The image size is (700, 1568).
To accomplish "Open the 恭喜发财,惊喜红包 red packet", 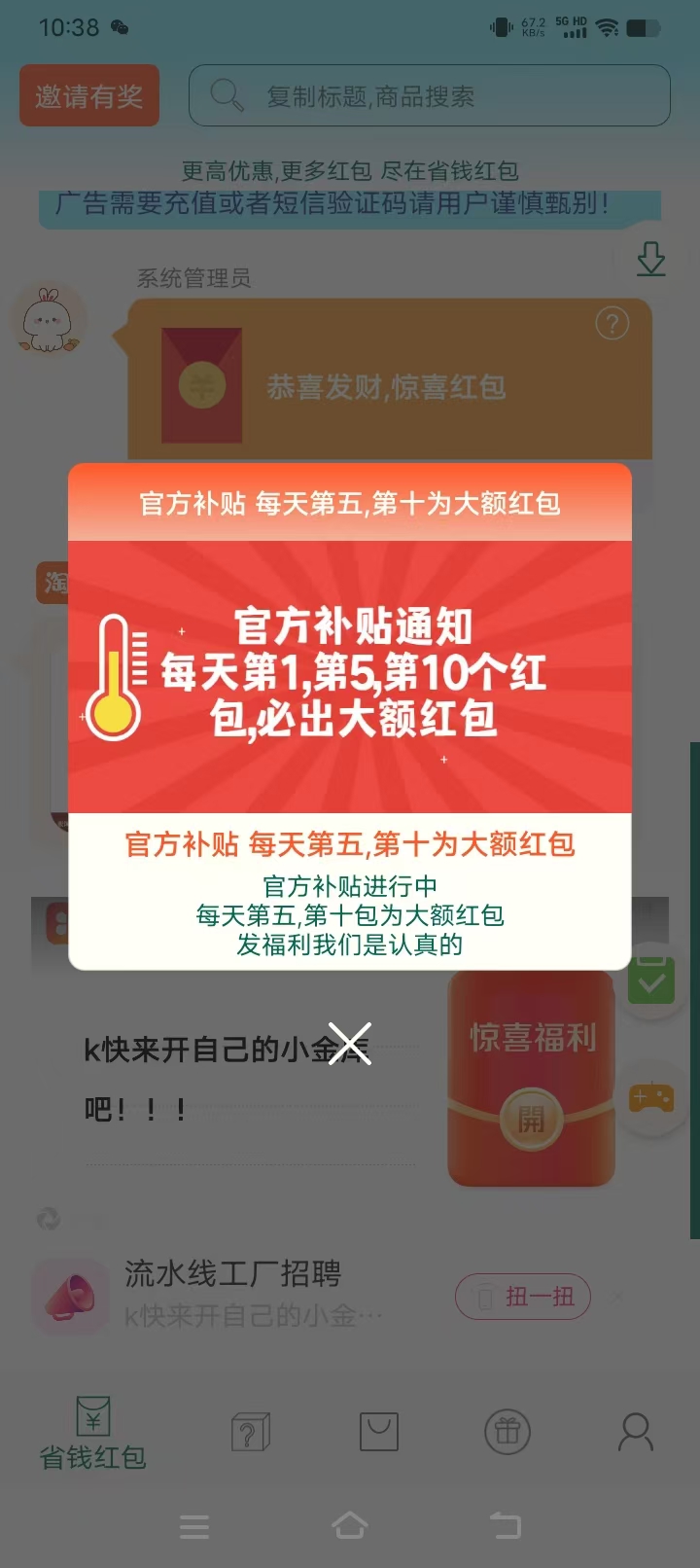I will pos(389,386).
